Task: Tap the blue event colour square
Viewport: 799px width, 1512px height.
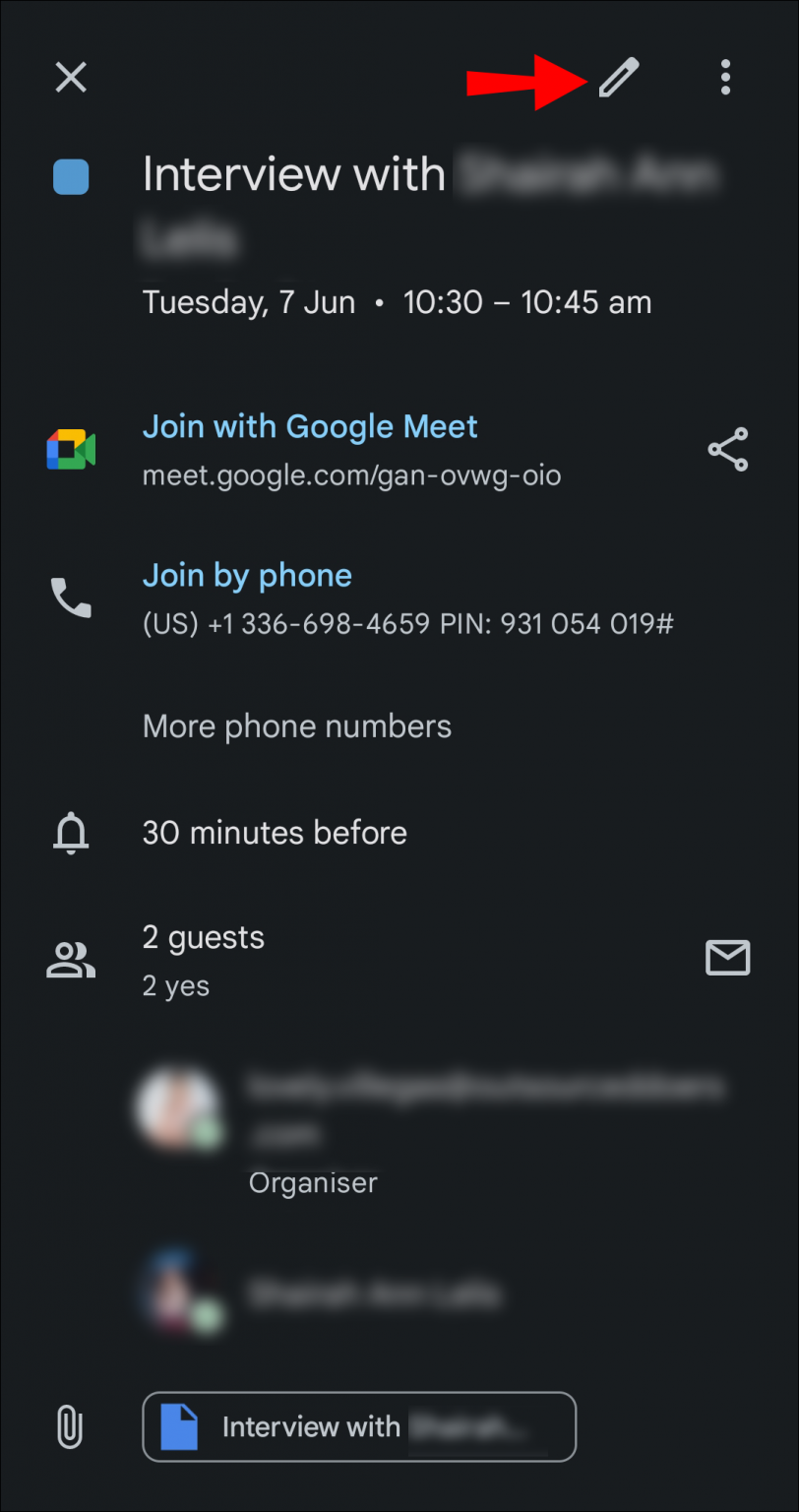Action: [x=70, y=177]
